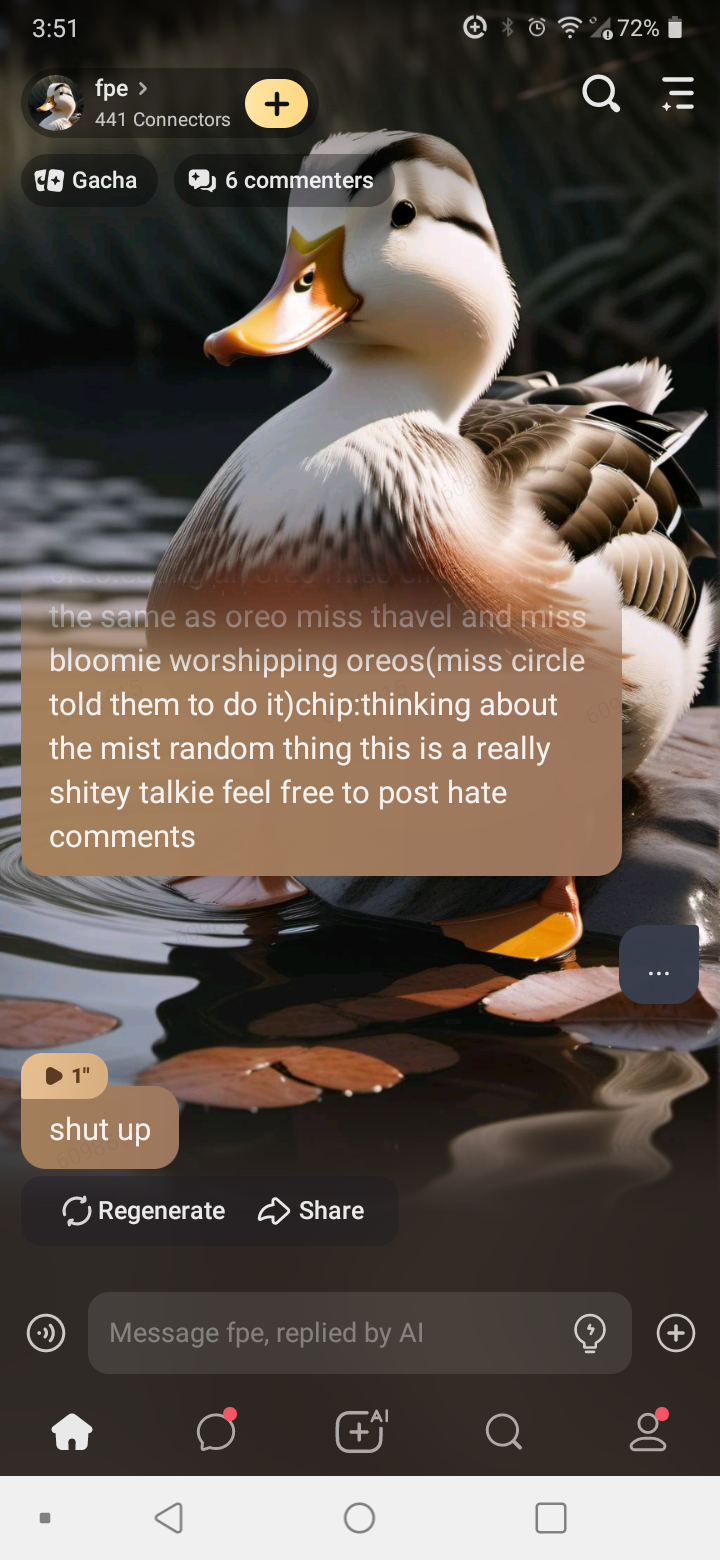Get a reply suggestion via lightbulb icon
The width and height of the screenshot is (720, 1560).
[x=590, y=1332]
